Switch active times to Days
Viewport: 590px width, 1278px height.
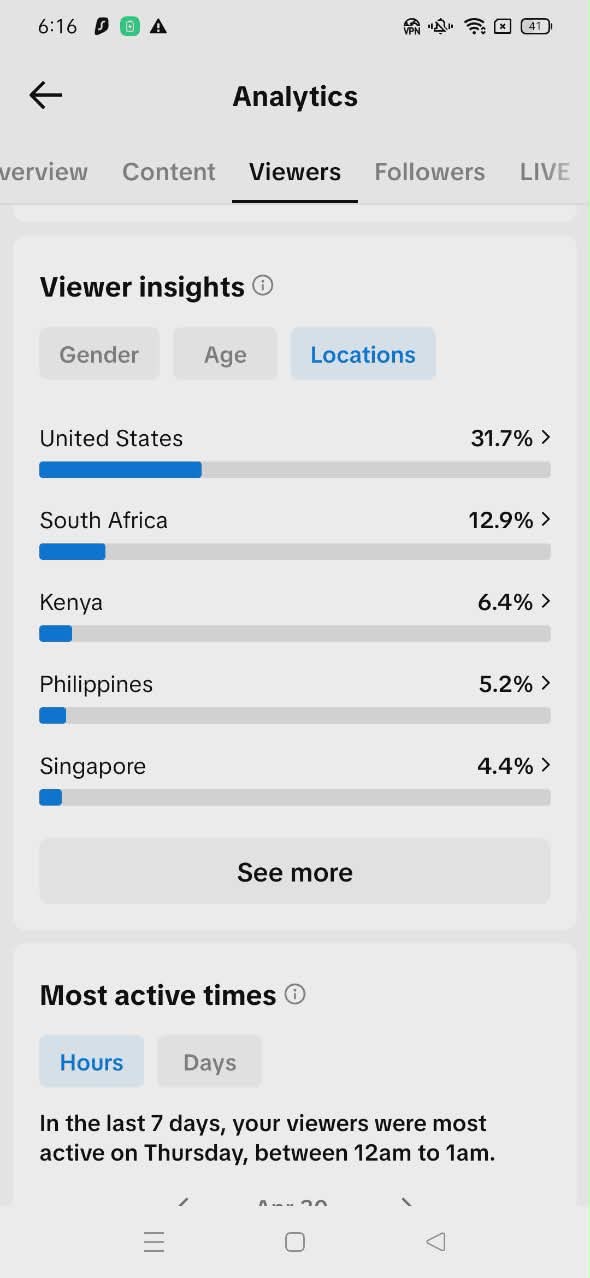210,1062
